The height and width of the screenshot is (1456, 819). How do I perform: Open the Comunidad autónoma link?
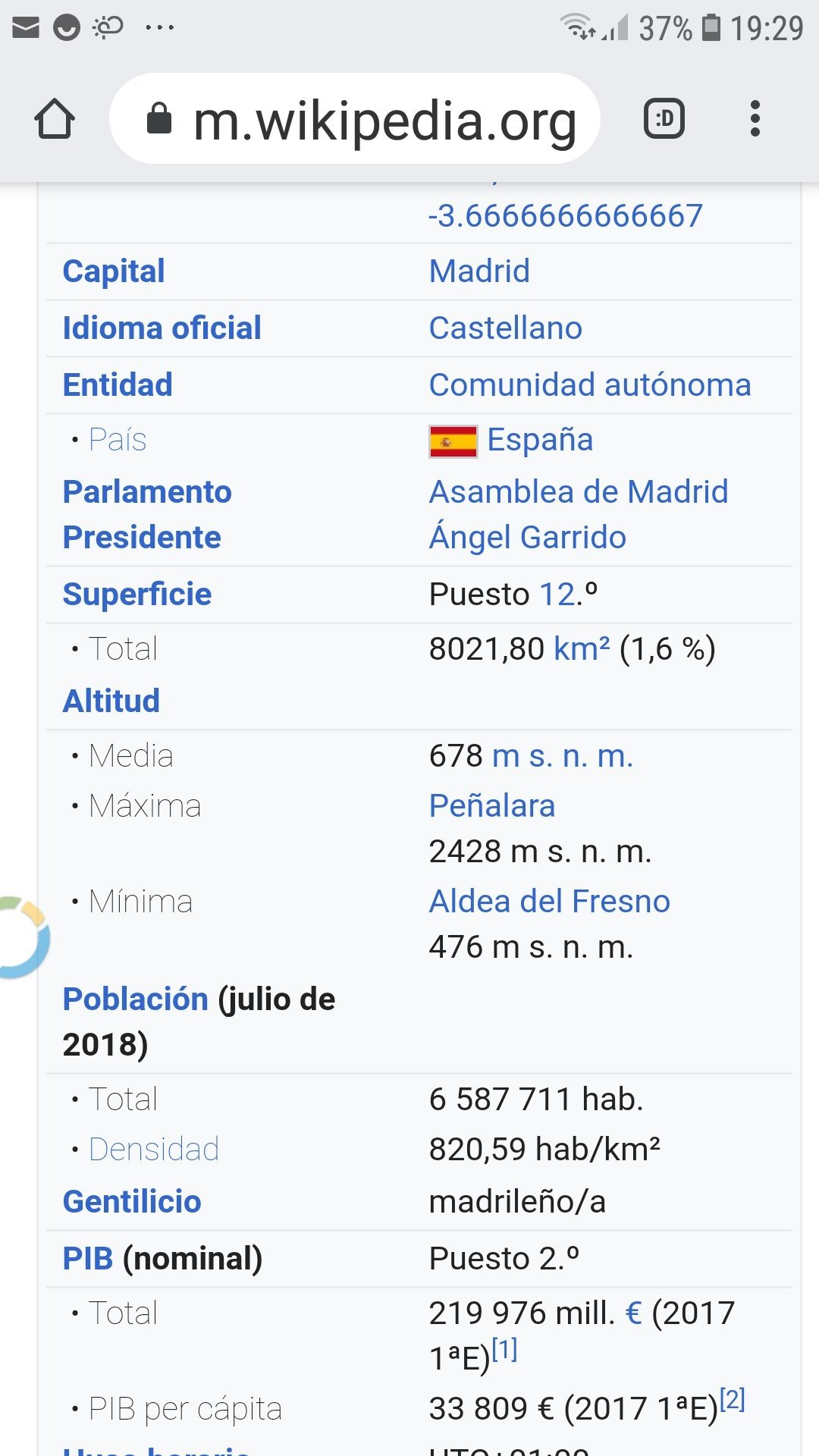tap(590, 385)
